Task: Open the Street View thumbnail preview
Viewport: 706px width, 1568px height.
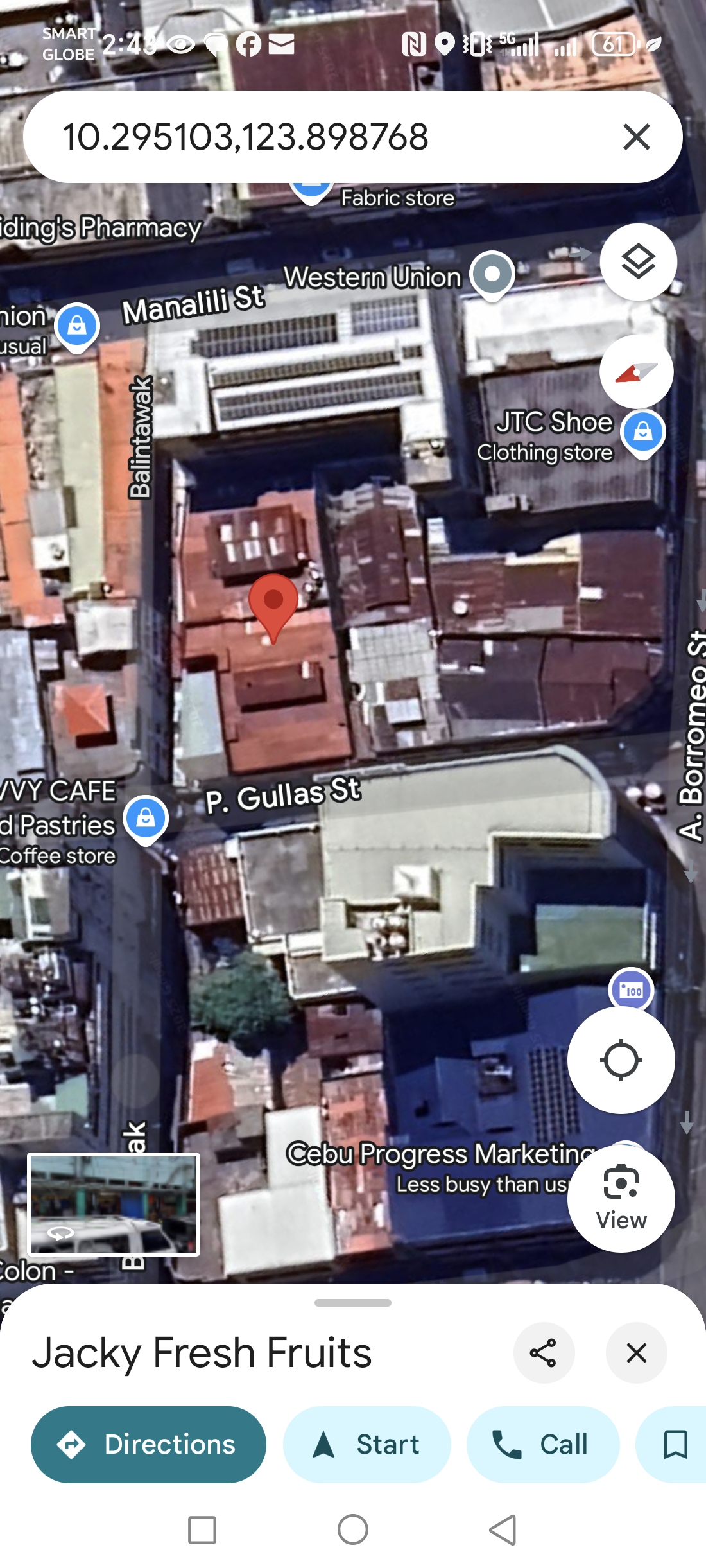Action: click(x=114, y=1204)
